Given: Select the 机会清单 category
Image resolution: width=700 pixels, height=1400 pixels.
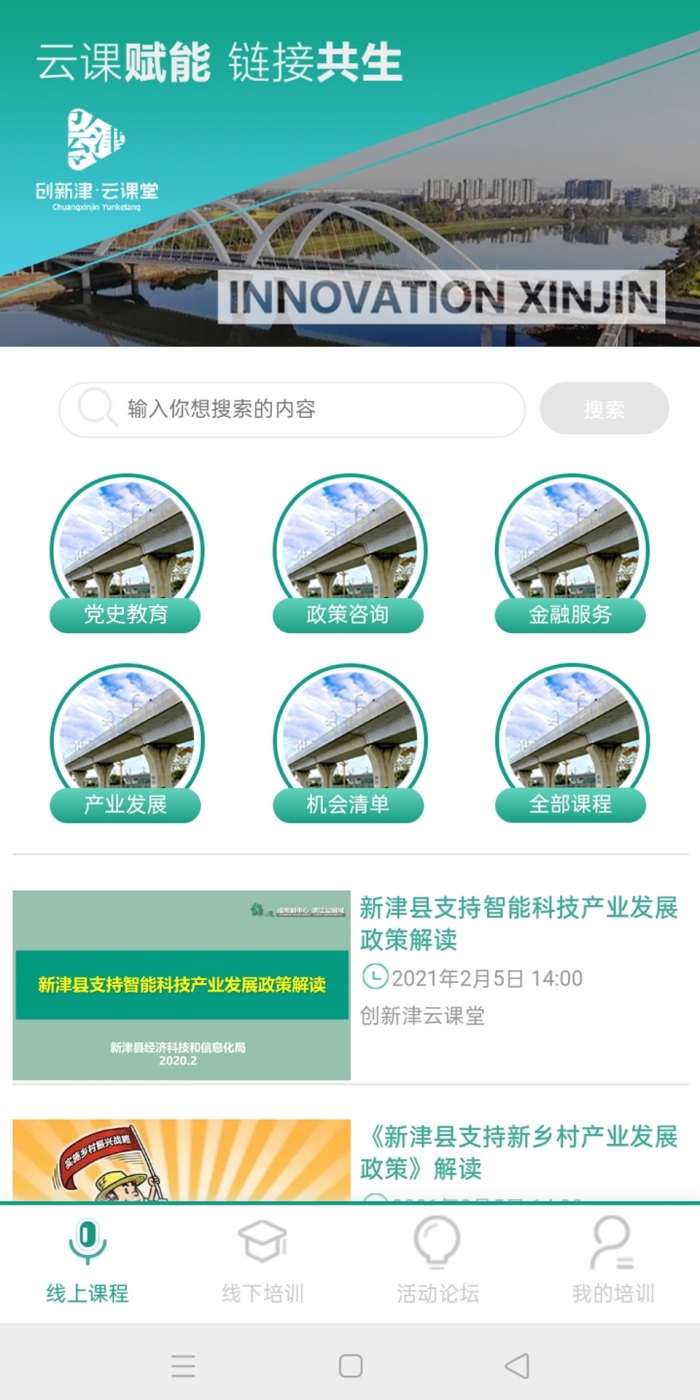Looking at the screenshot, I should (x=348, y=745).
